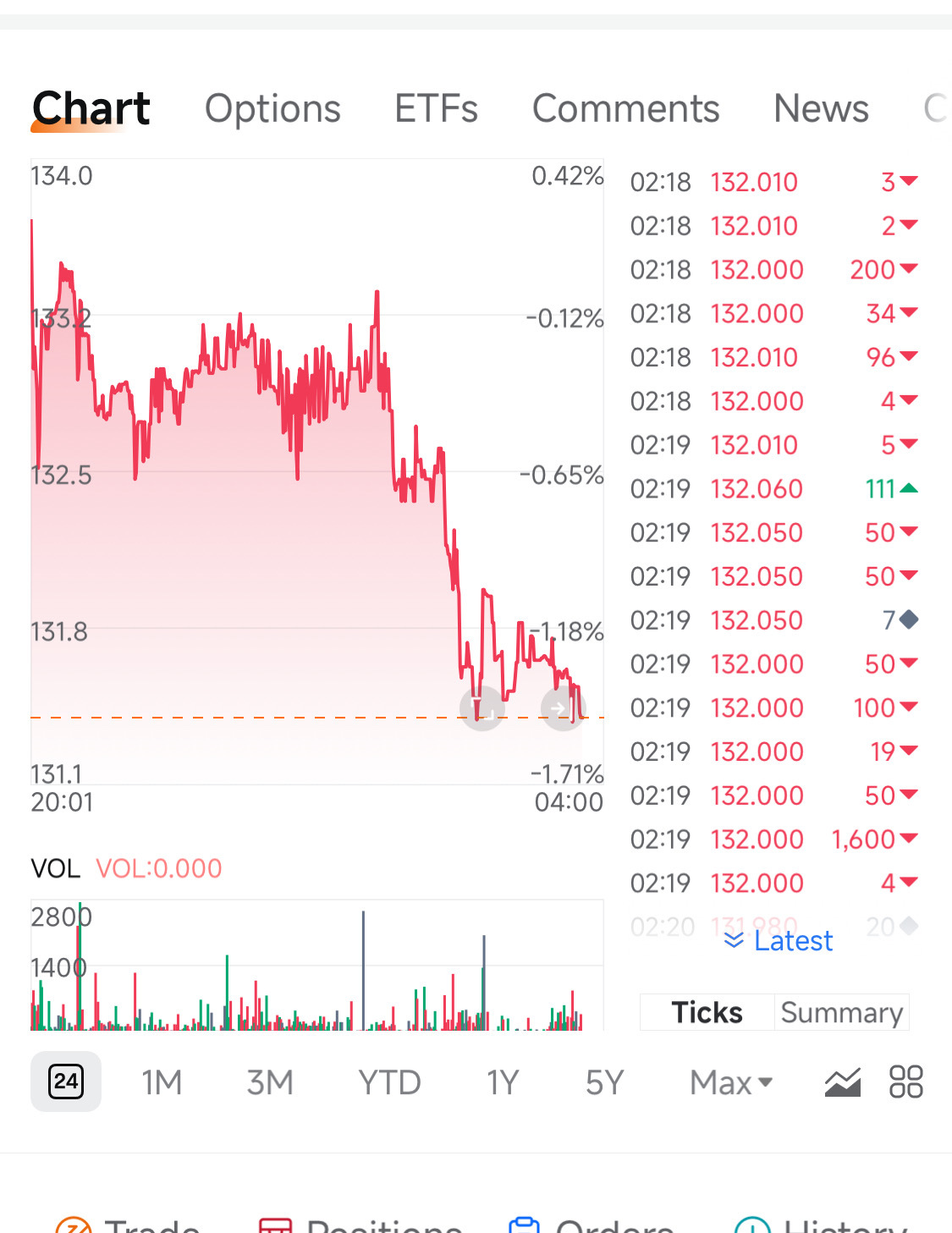This screenshot has height=1233, width=952.
Task: Switch to the Options tab
Action: click(272, 109)
